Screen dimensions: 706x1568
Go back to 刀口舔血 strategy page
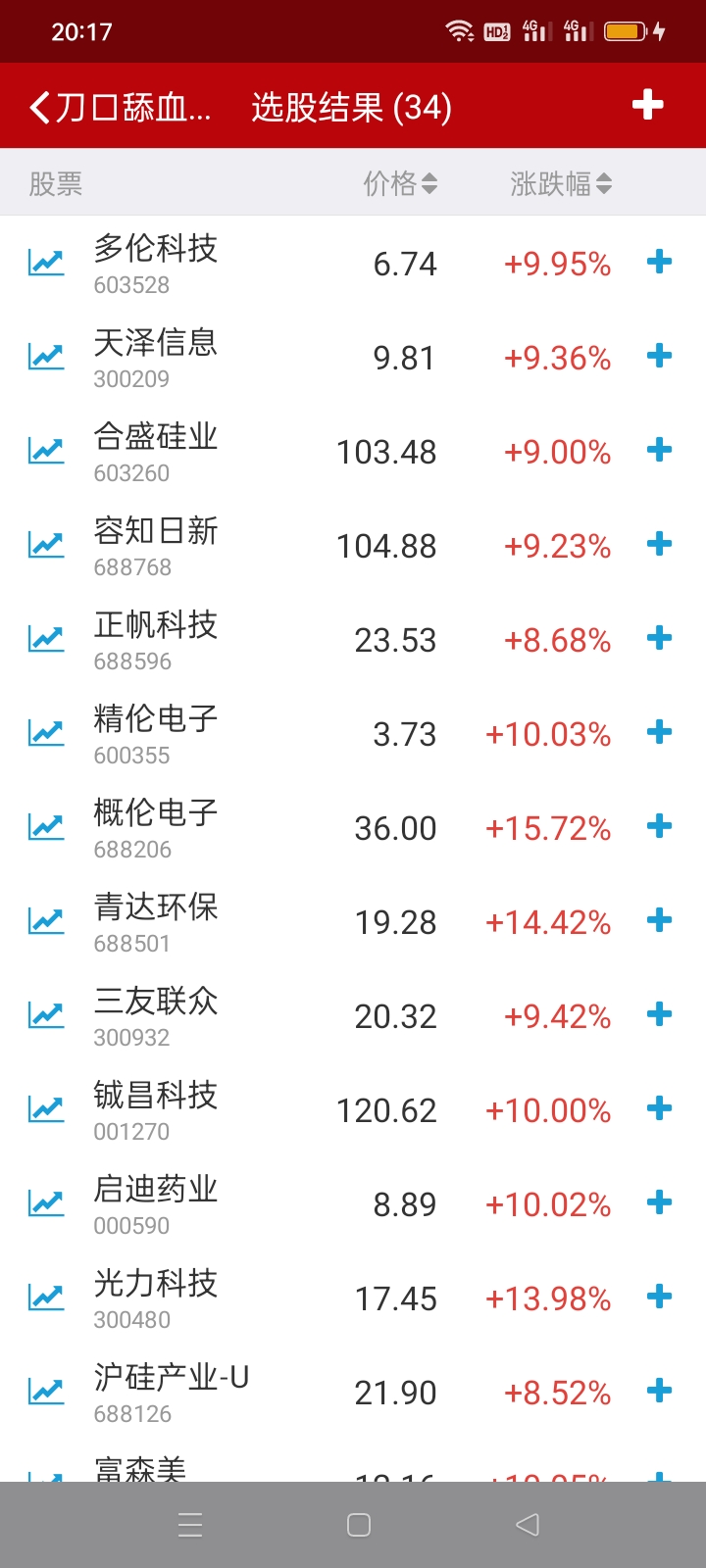120,107
